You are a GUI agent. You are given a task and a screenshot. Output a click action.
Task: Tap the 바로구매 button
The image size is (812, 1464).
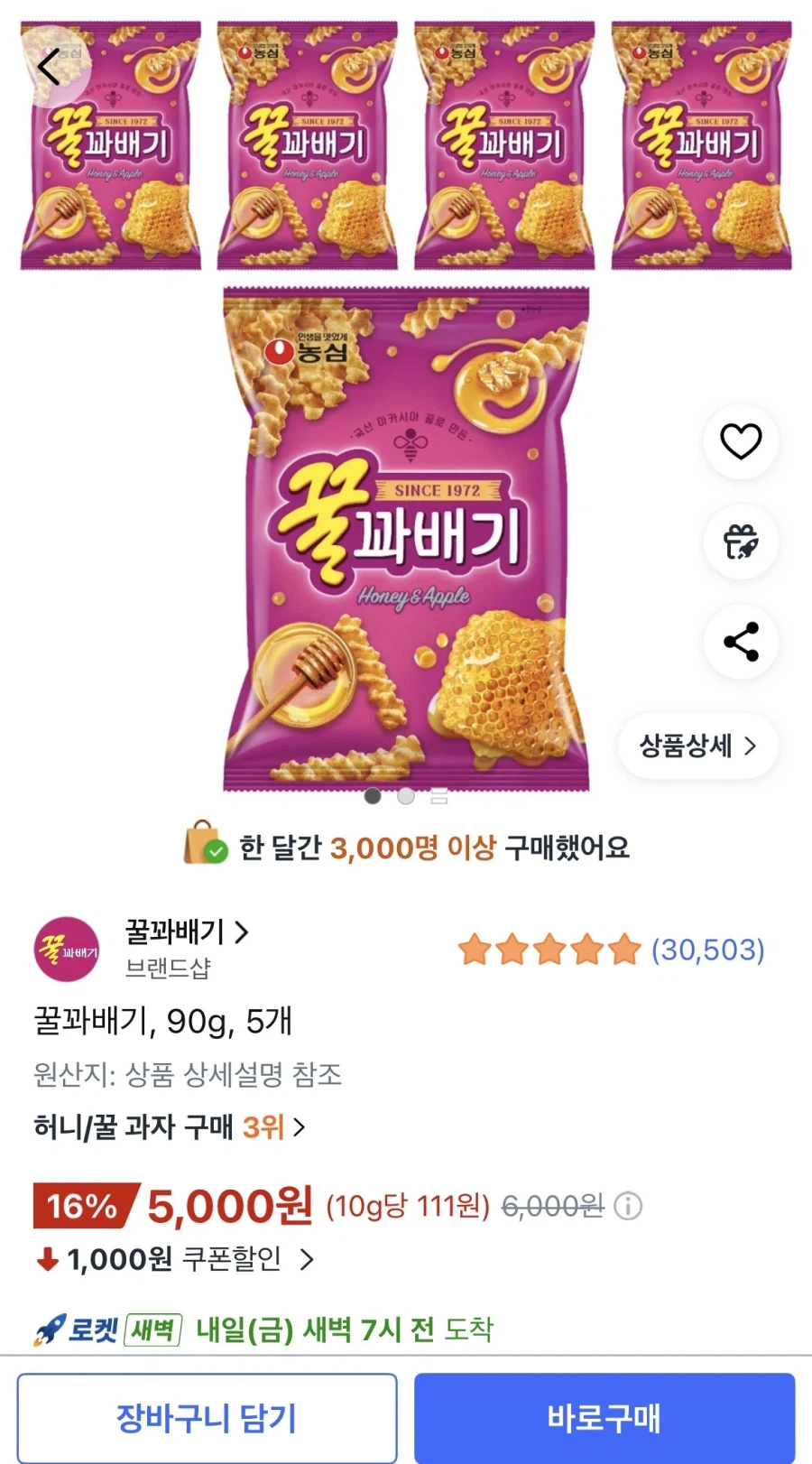[604, 1417]
